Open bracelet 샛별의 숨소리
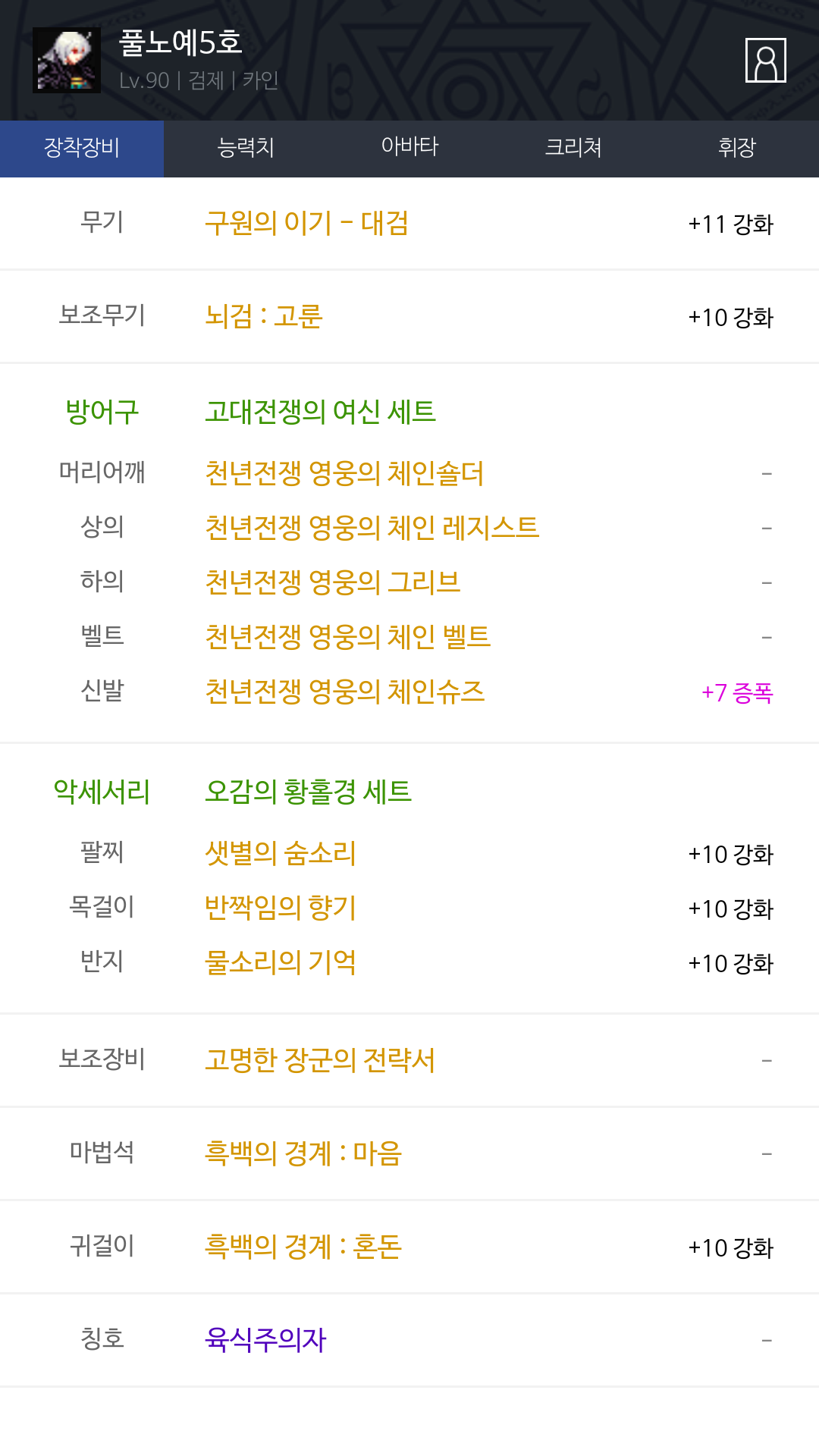 pos(280,853)
